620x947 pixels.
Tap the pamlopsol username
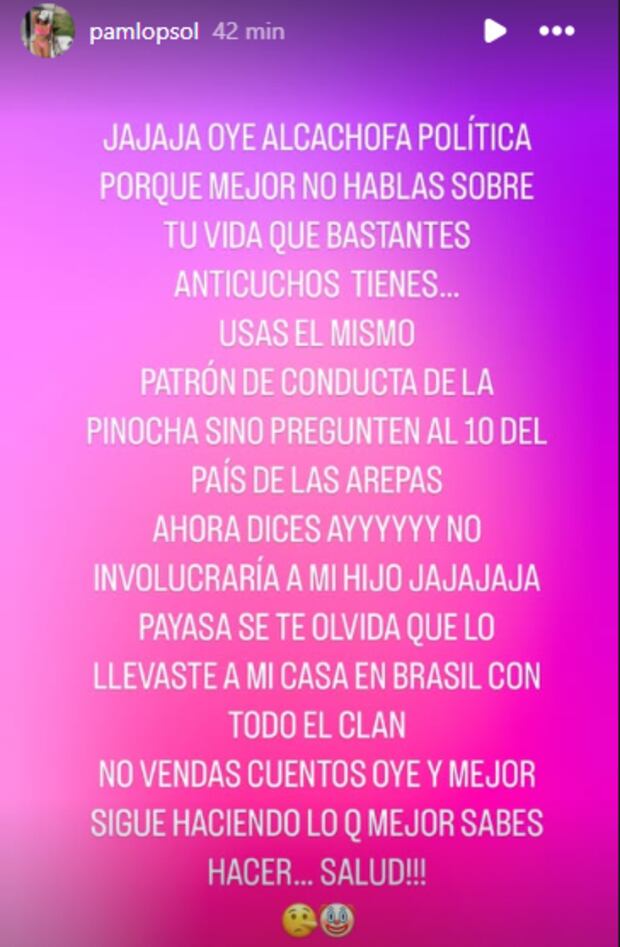tap(145, 32)
